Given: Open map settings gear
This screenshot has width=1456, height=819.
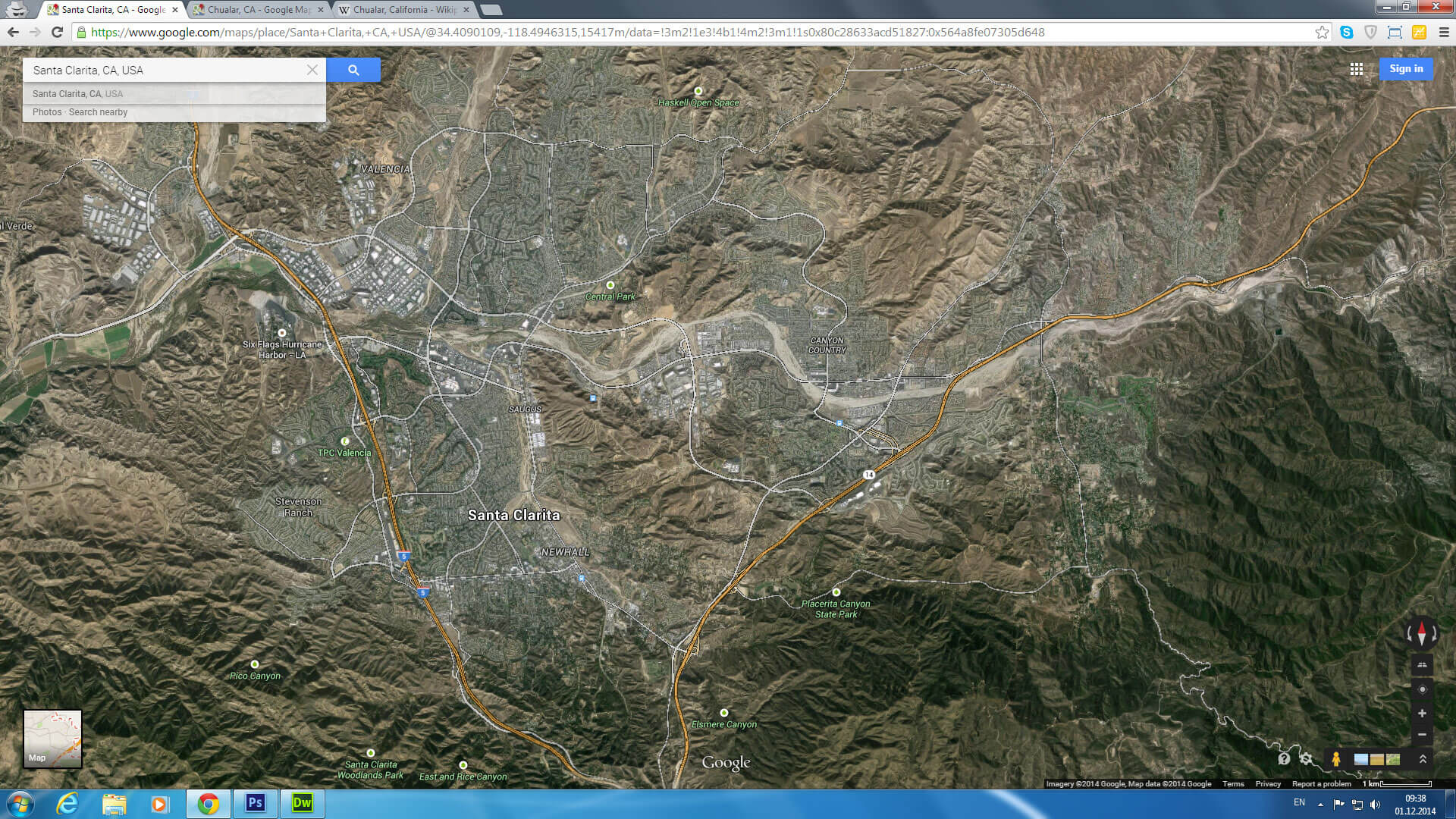Looking at the screenshot, I should click(x=1306, y=759).
